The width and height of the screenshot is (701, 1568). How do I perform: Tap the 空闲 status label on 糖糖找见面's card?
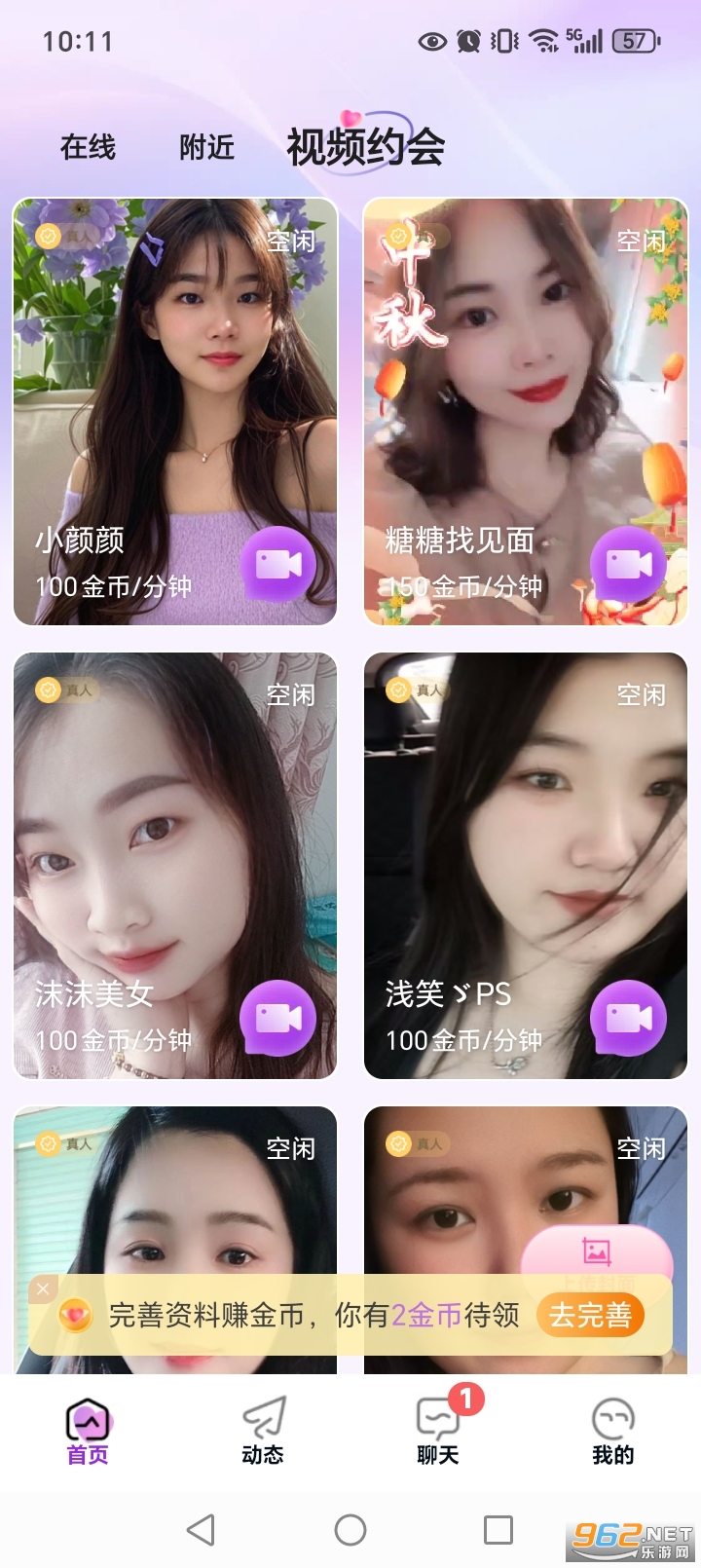tap(642, 243)
